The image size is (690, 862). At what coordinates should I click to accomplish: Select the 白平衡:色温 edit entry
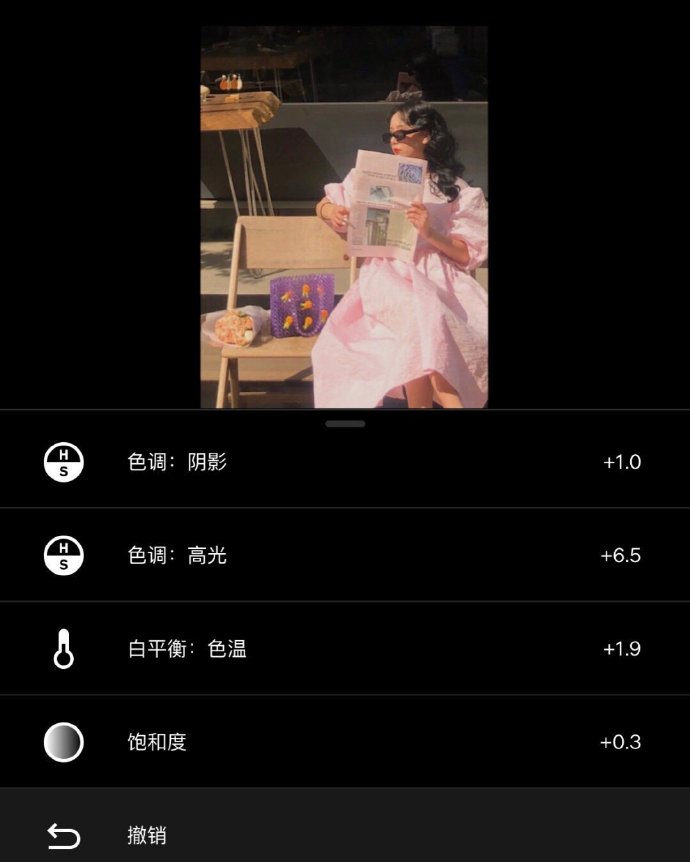coord(345,649)
